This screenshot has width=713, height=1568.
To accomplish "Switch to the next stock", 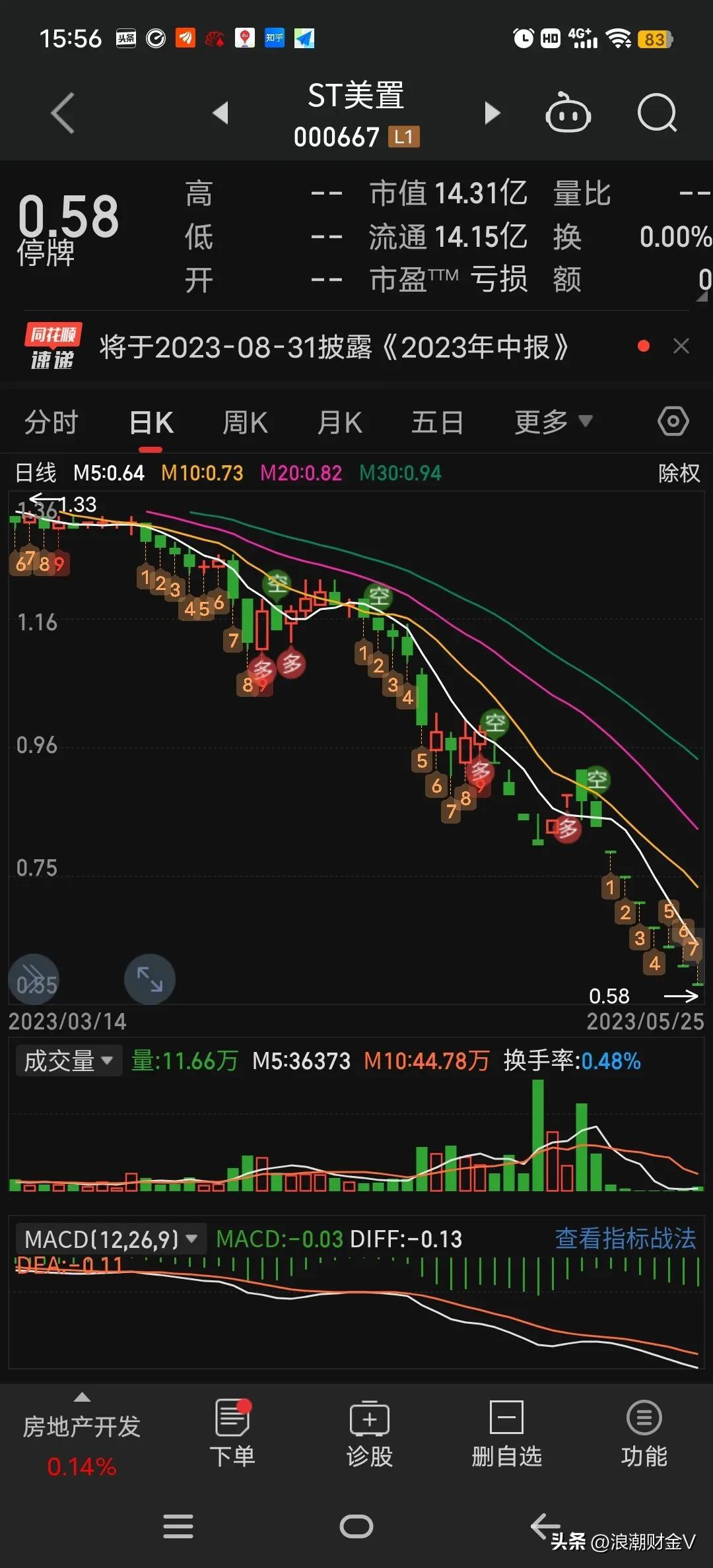I will click(492, 113).
